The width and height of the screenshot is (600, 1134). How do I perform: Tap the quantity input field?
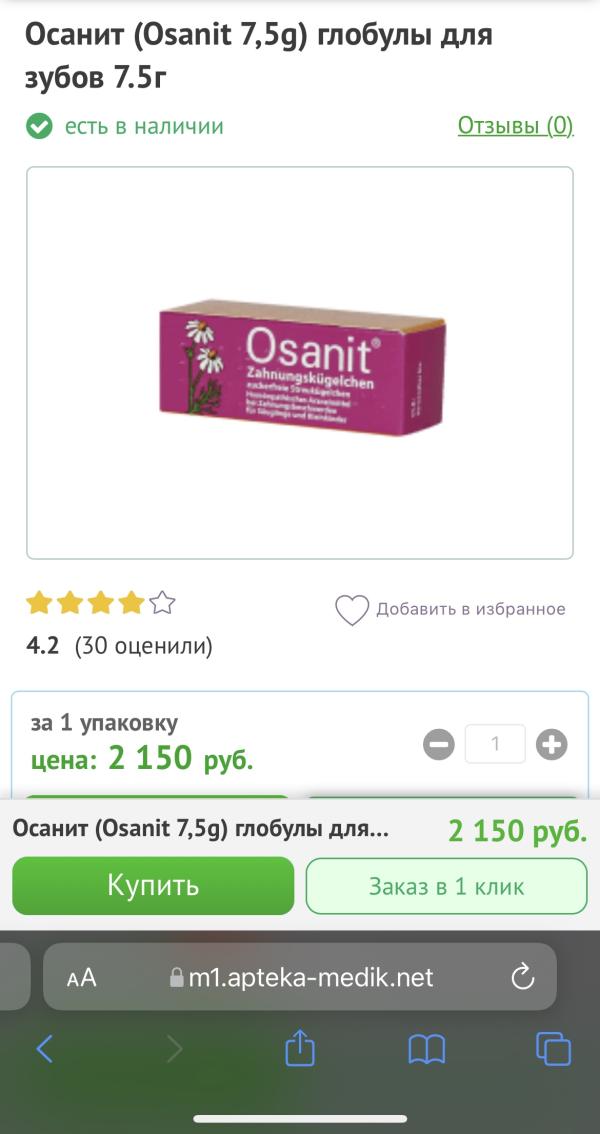coord(495,745)
